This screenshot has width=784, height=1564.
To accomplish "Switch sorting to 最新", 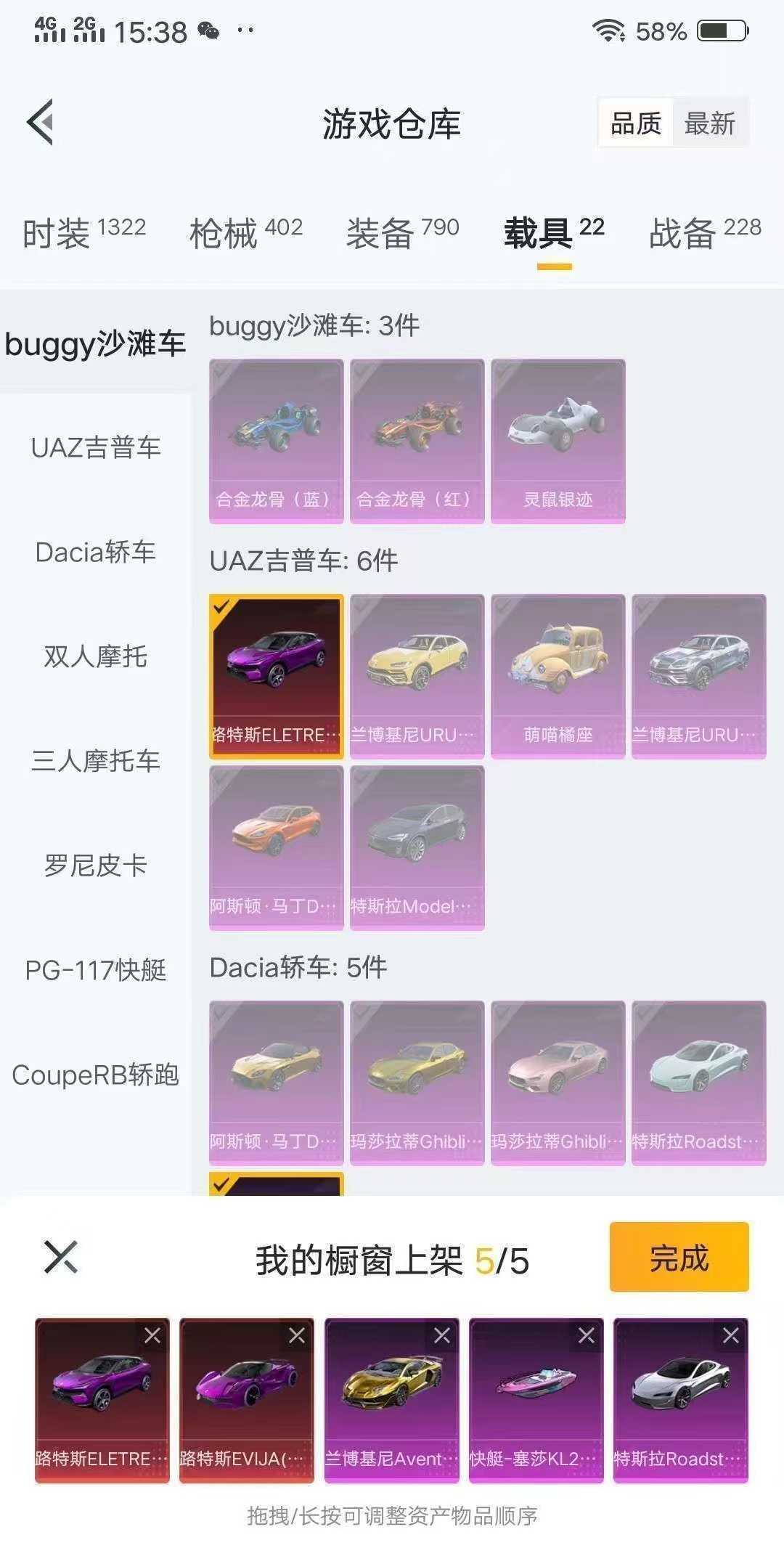I will coord(709,123).
